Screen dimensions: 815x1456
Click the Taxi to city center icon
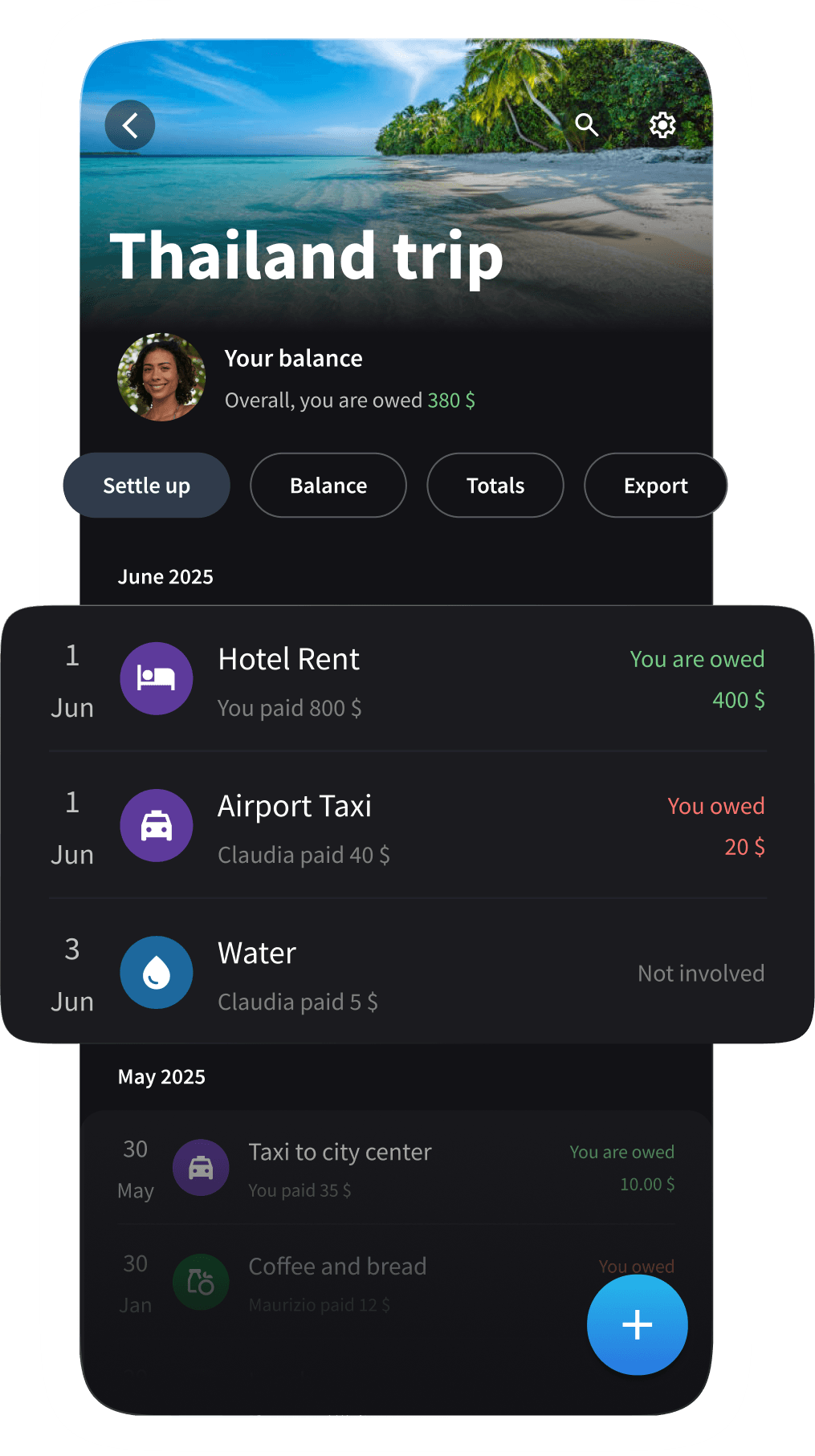coord(200,1168)
